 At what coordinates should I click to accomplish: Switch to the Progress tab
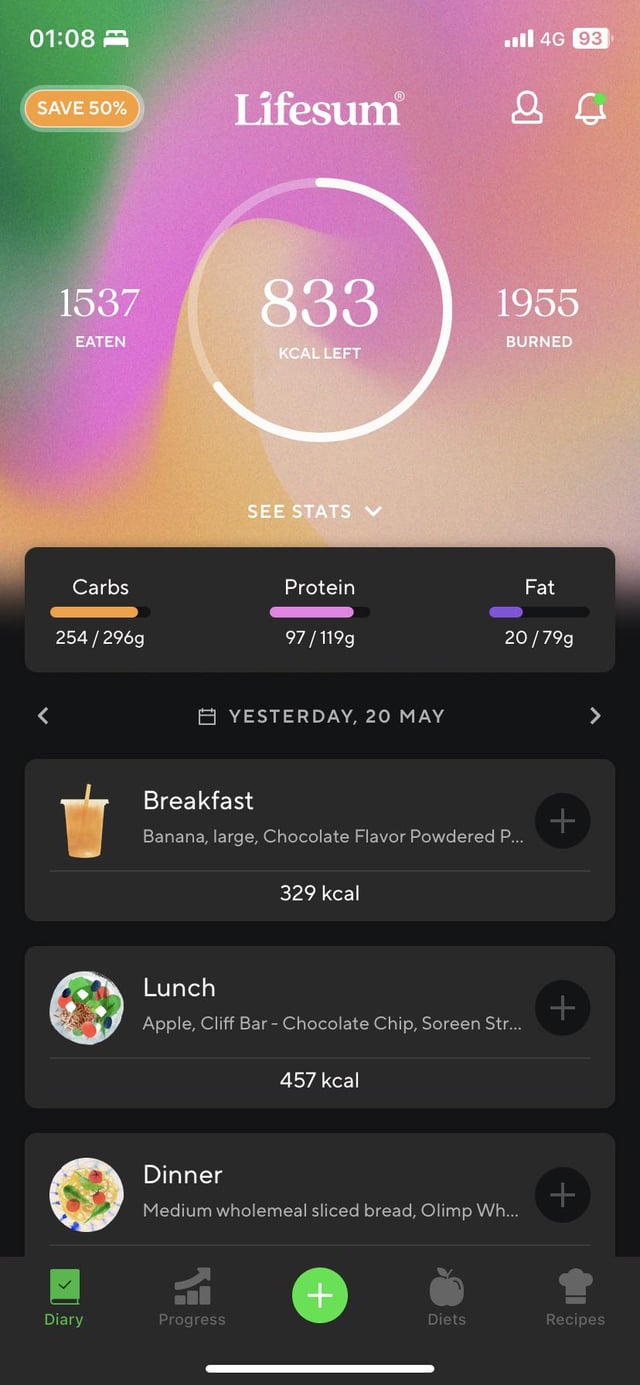pyautogui.click(x=192, y=1297)
